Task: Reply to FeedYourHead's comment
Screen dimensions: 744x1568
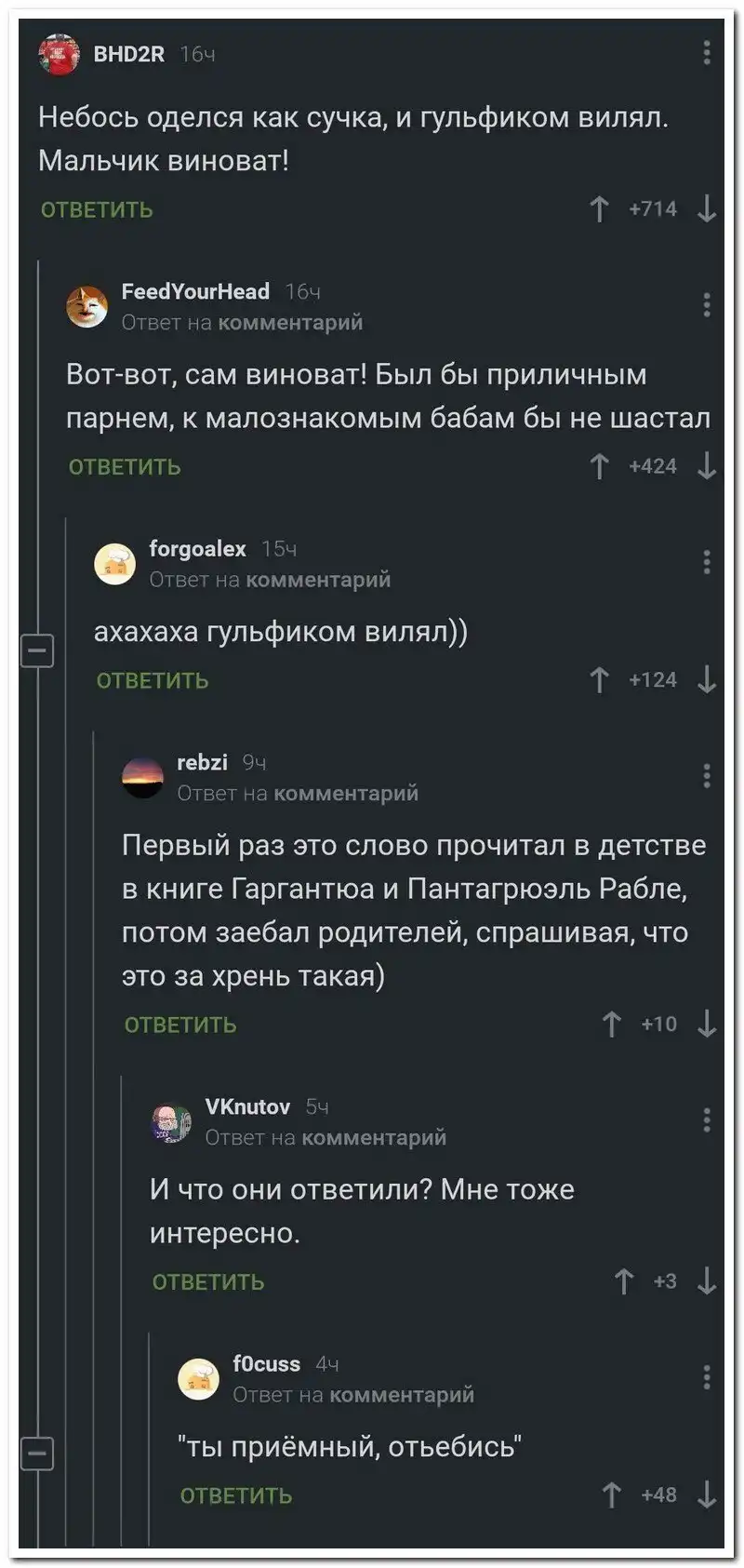Action: 125,466
